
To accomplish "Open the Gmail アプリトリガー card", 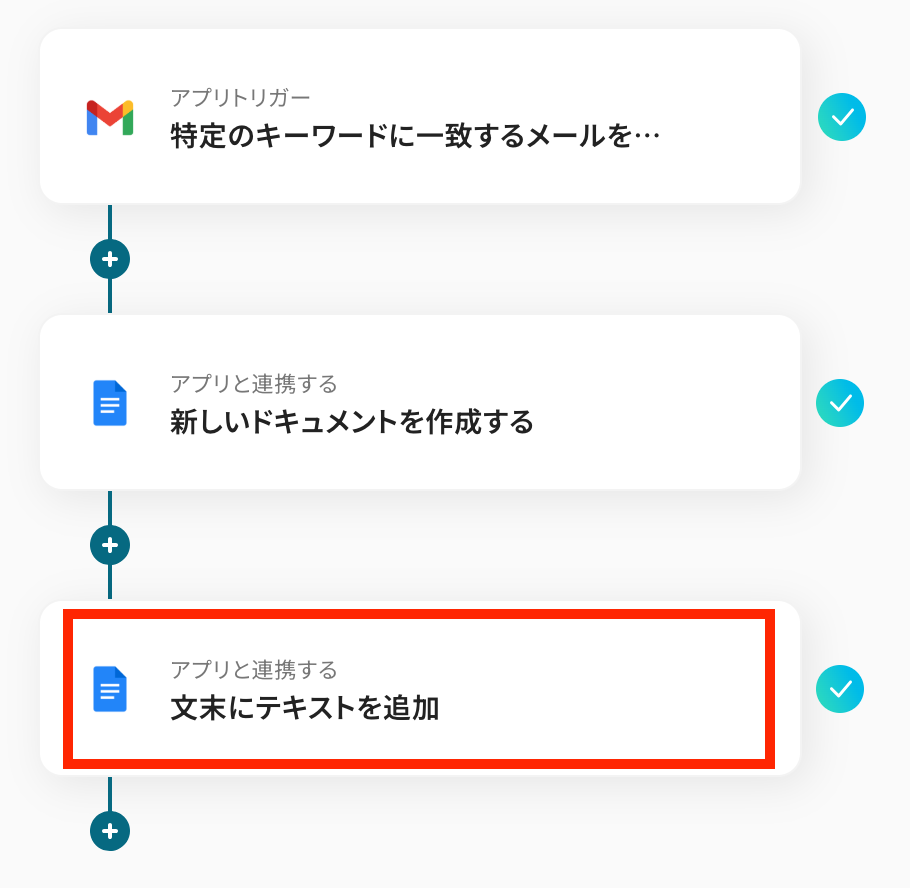I will (x=419, y=117).
